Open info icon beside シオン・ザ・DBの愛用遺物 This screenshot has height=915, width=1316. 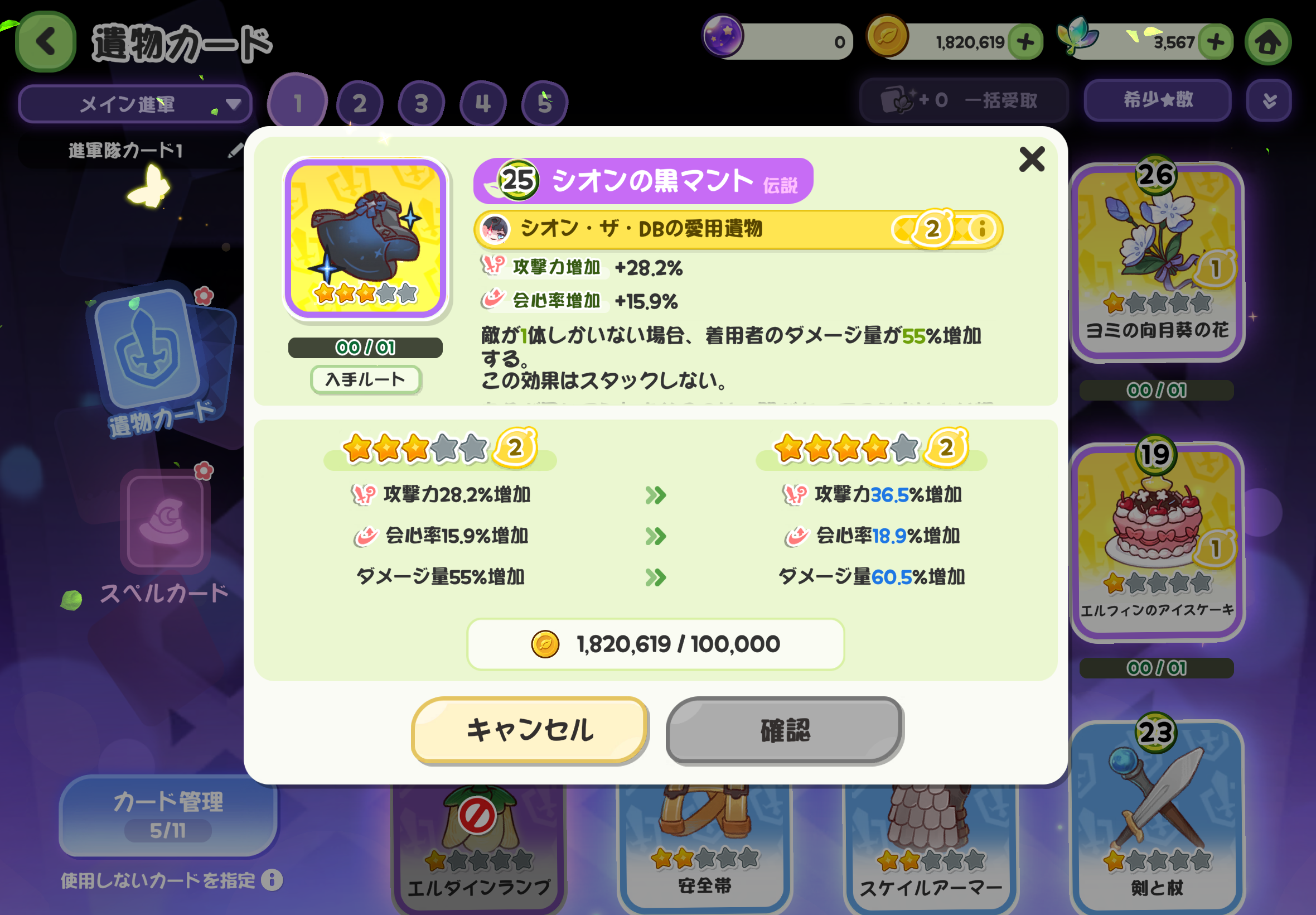[x=981, y=229]
